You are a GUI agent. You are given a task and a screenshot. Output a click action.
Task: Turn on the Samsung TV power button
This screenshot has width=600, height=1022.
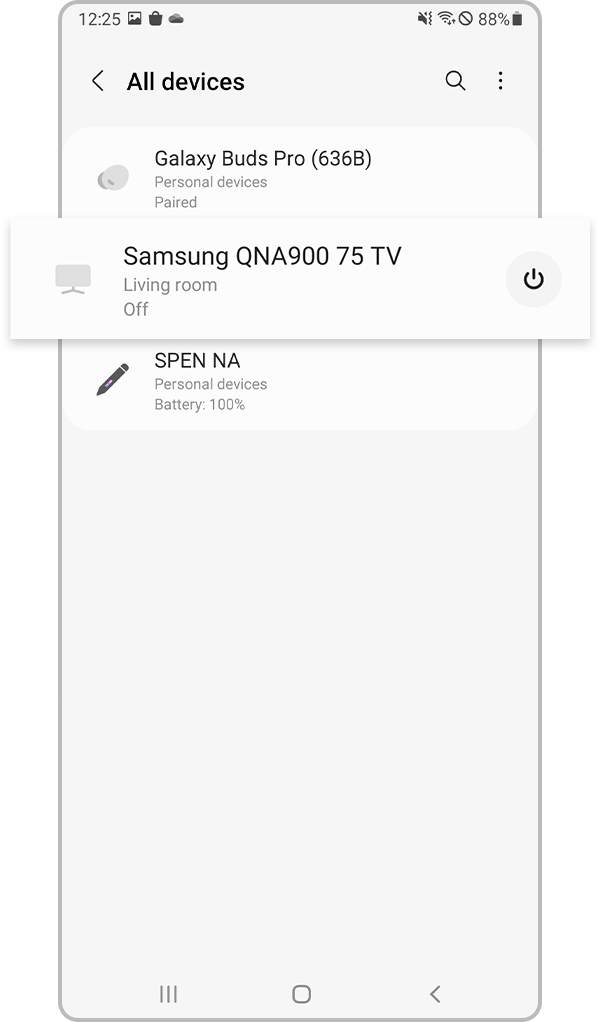point(533,280)
